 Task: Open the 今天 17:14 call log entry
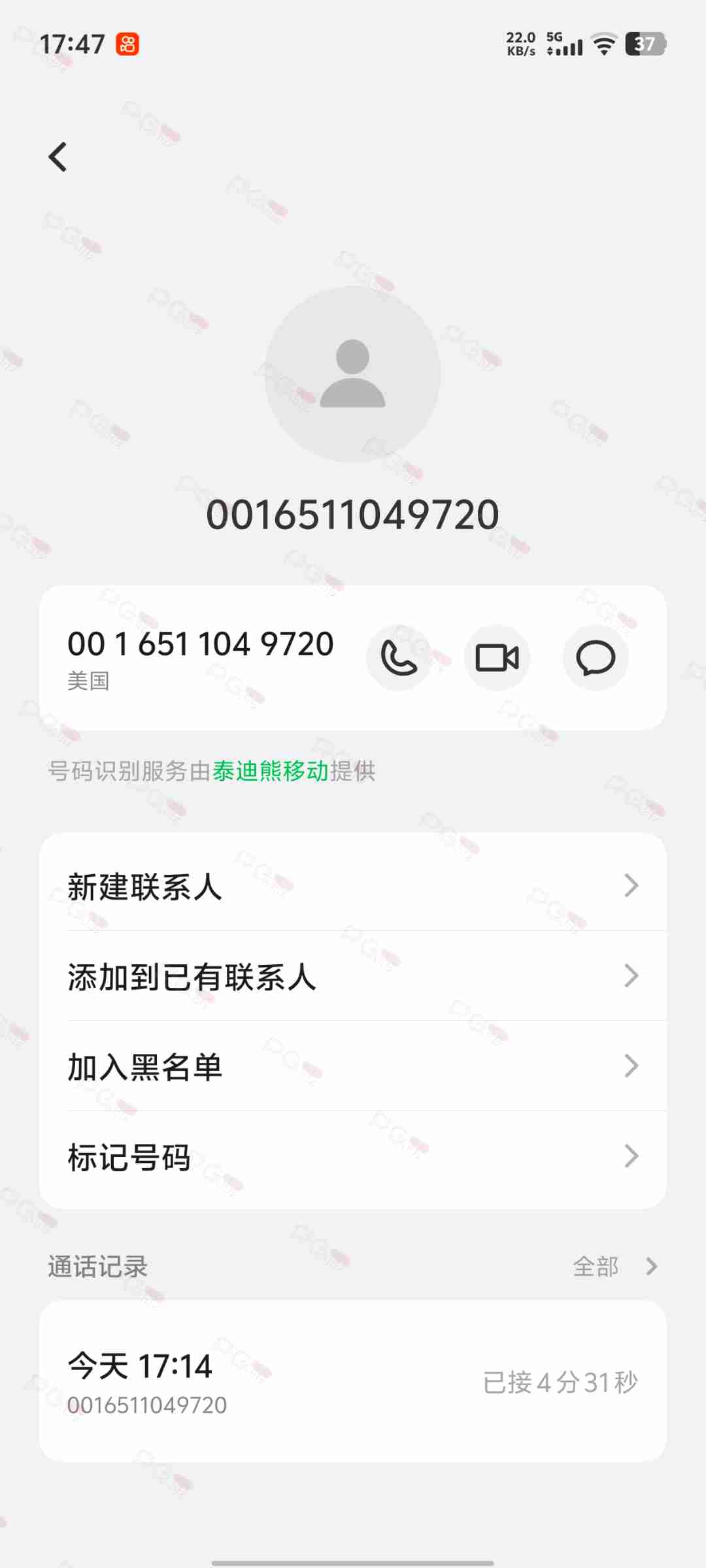point(353,1381)
